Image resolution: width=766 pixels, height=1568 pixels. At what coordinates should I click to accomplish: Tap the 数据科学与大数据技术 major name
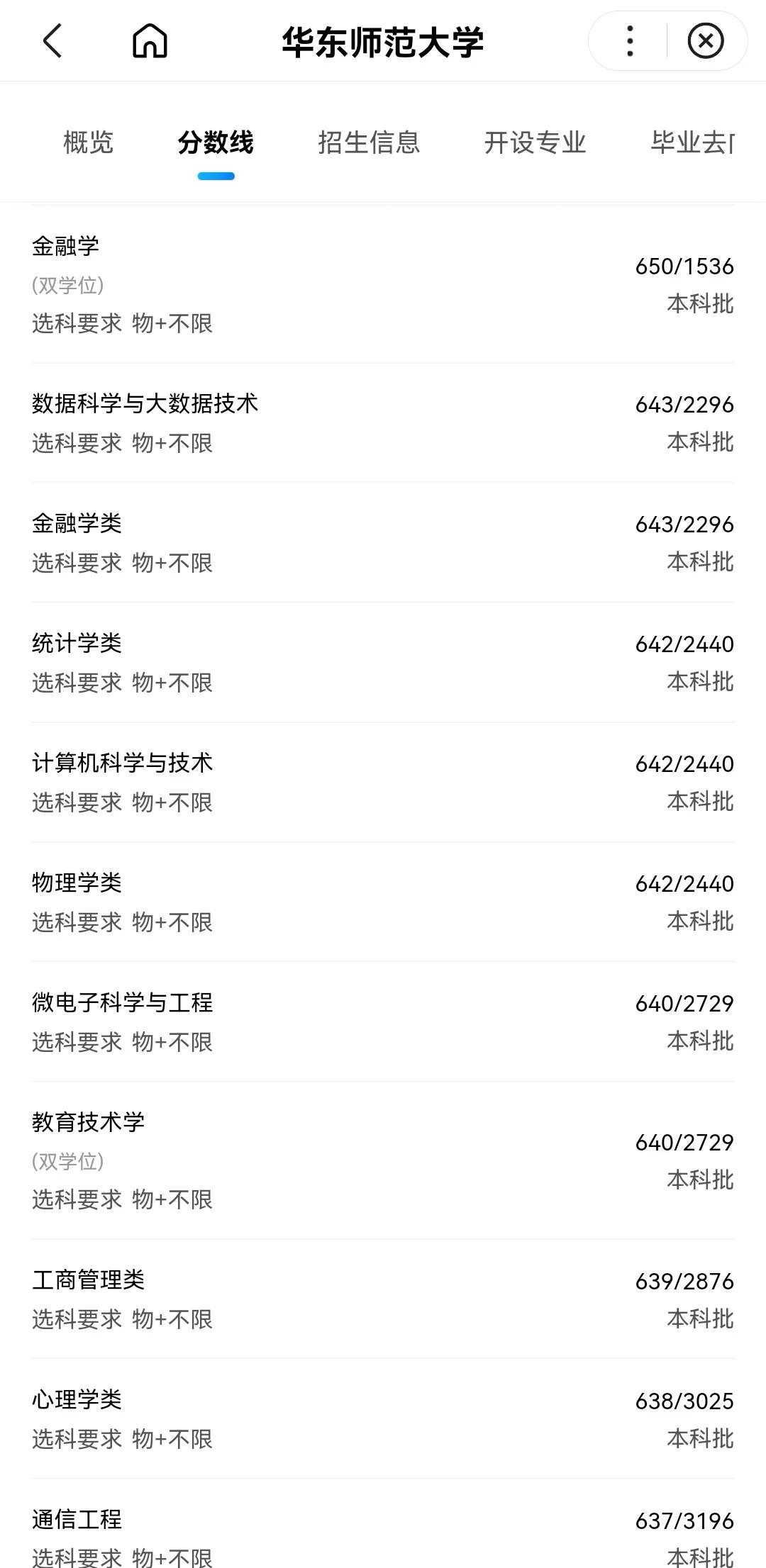pyautogui.click(x=145, y=403)
